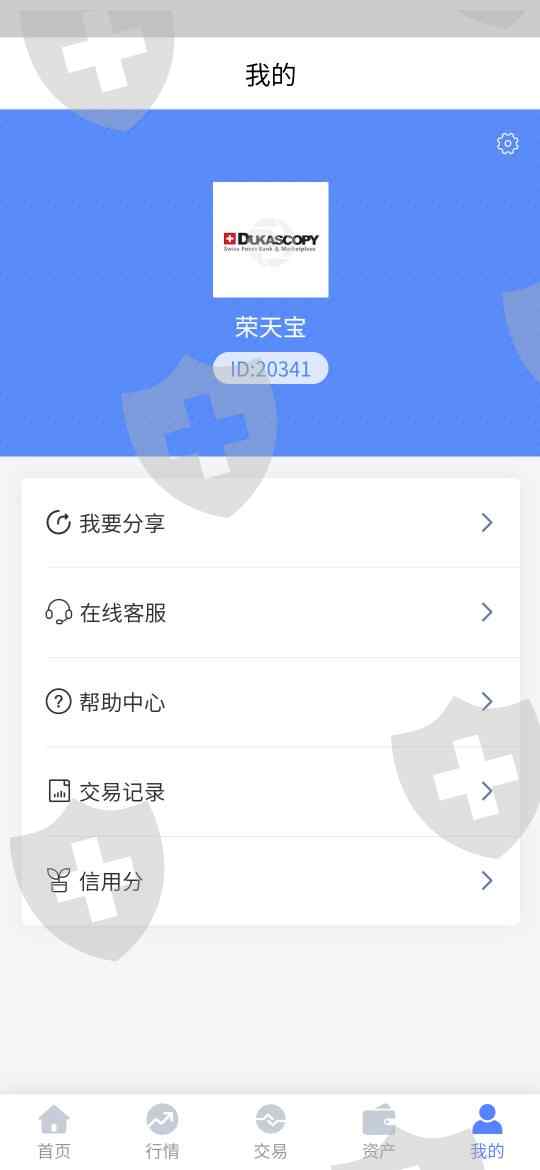540x1170 pixels.
Task: Switch to the 行情 tab
Action: pos(162,1132)
